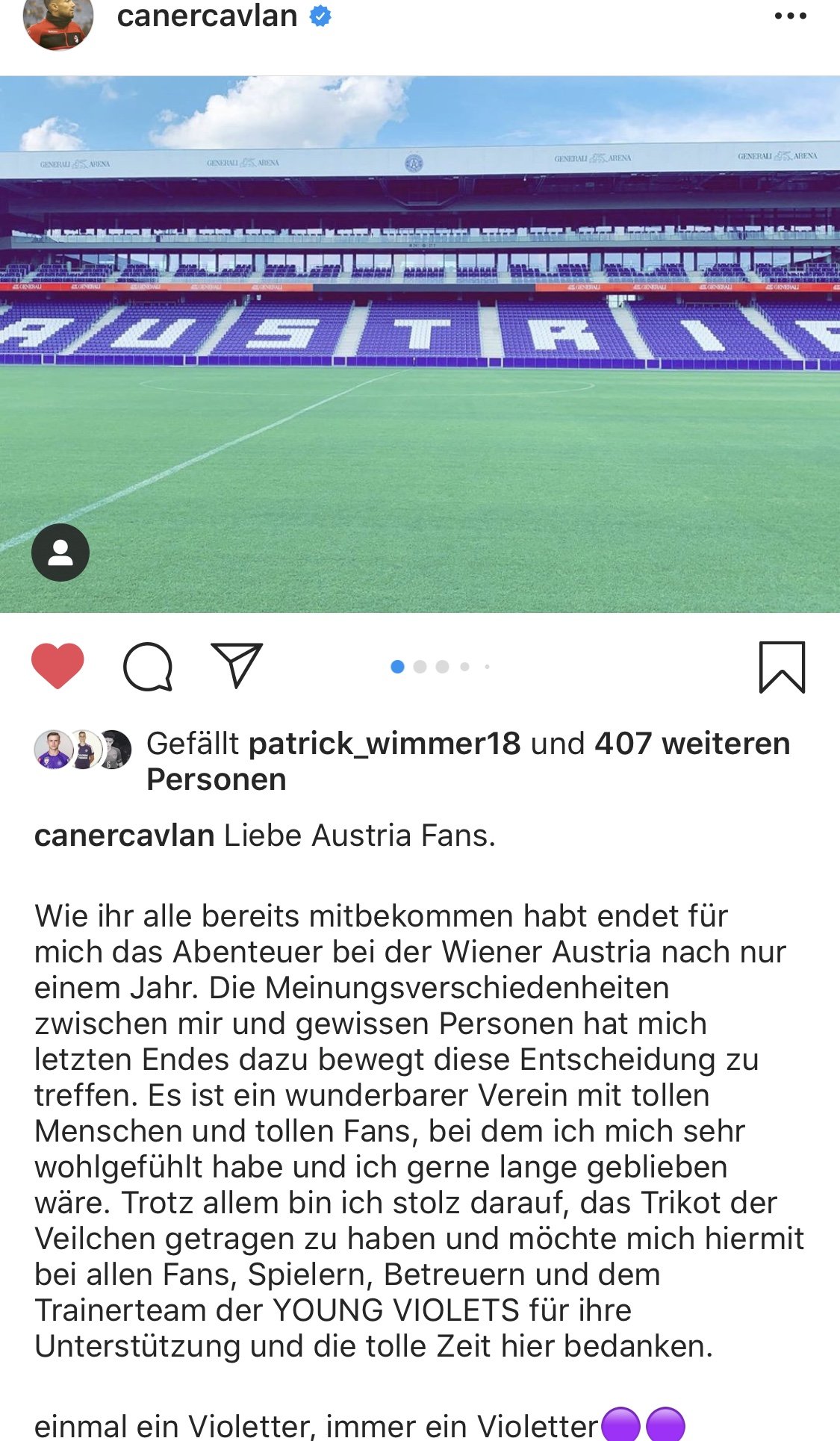Image resolution: width=840 pixels, height=1441 pixels.
Task: Open the three-dot post options menu
Action: [791, 16]
